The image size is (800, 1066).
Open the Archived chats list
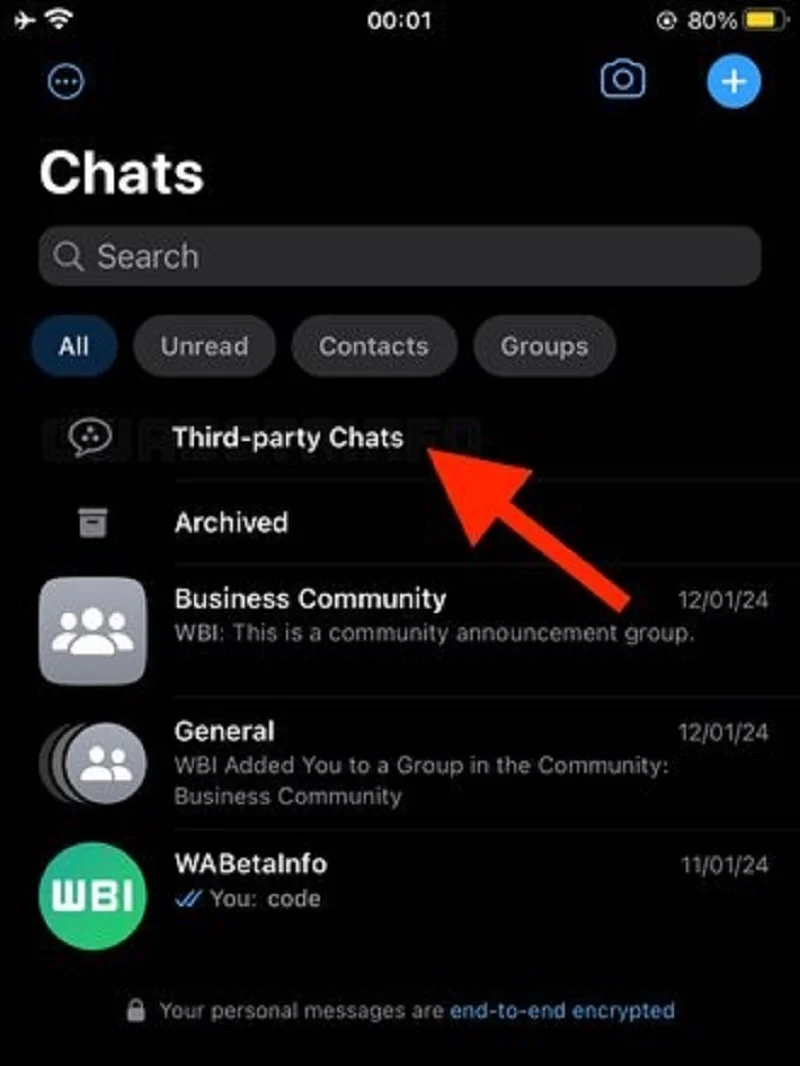tap(231, 522)
